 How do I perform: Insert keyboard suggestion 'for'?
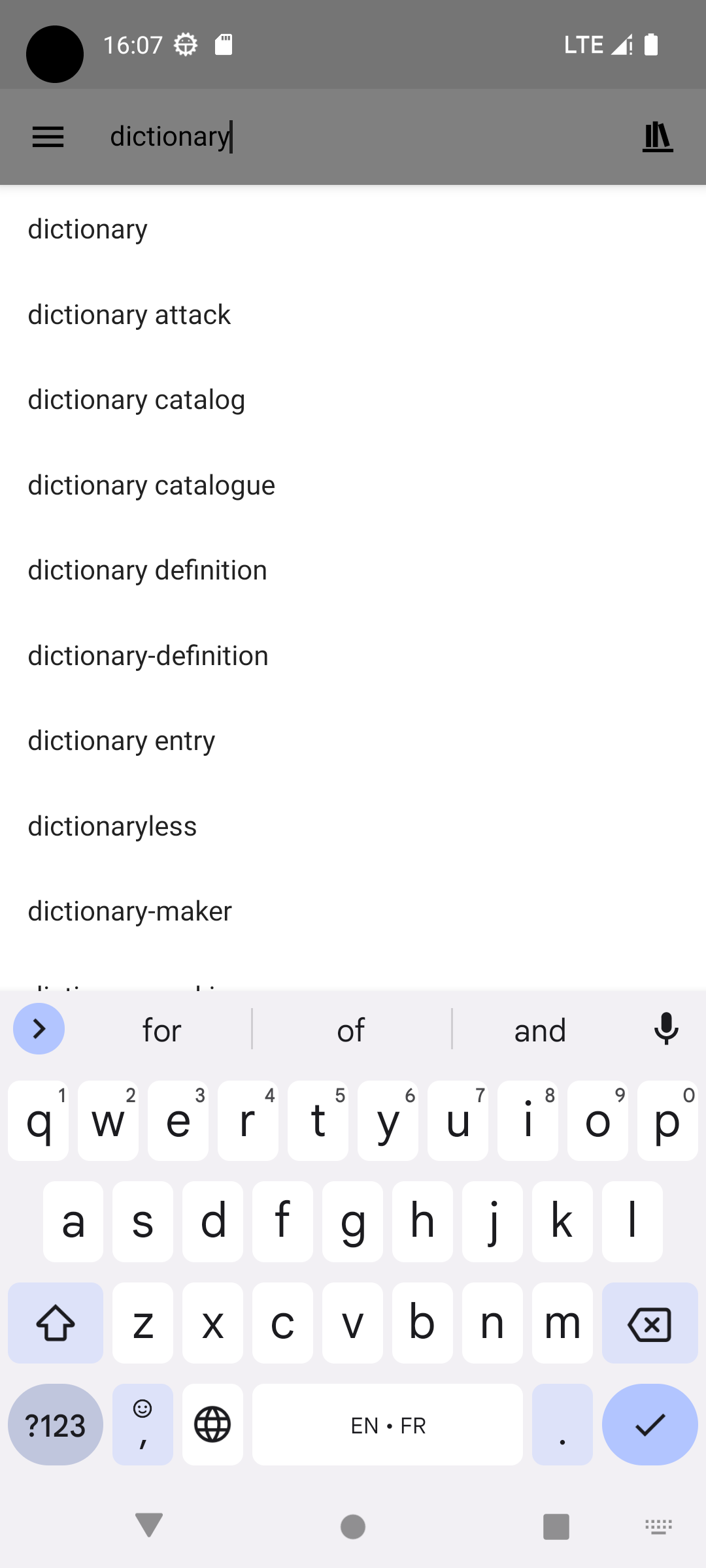pos(161,1030)
